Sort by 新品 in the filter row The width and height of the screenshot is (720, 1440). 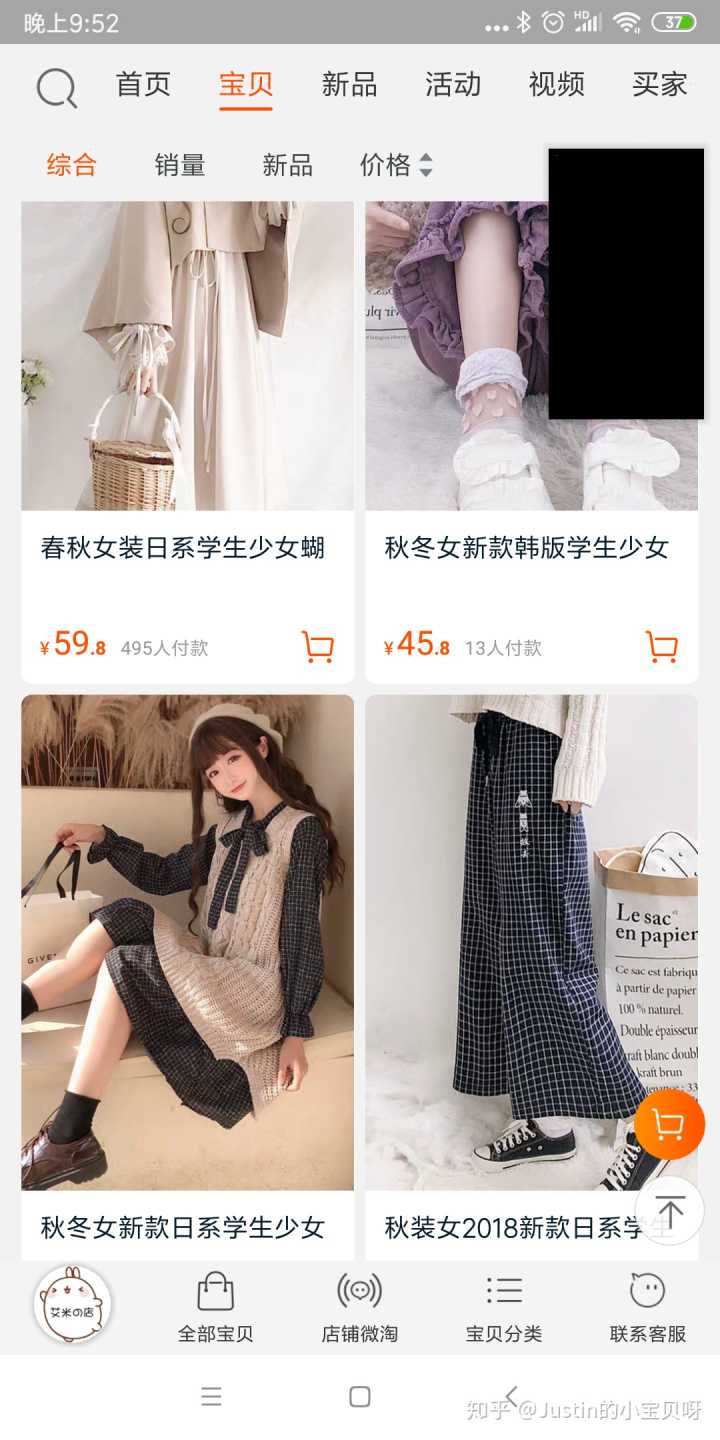(287, 165)
